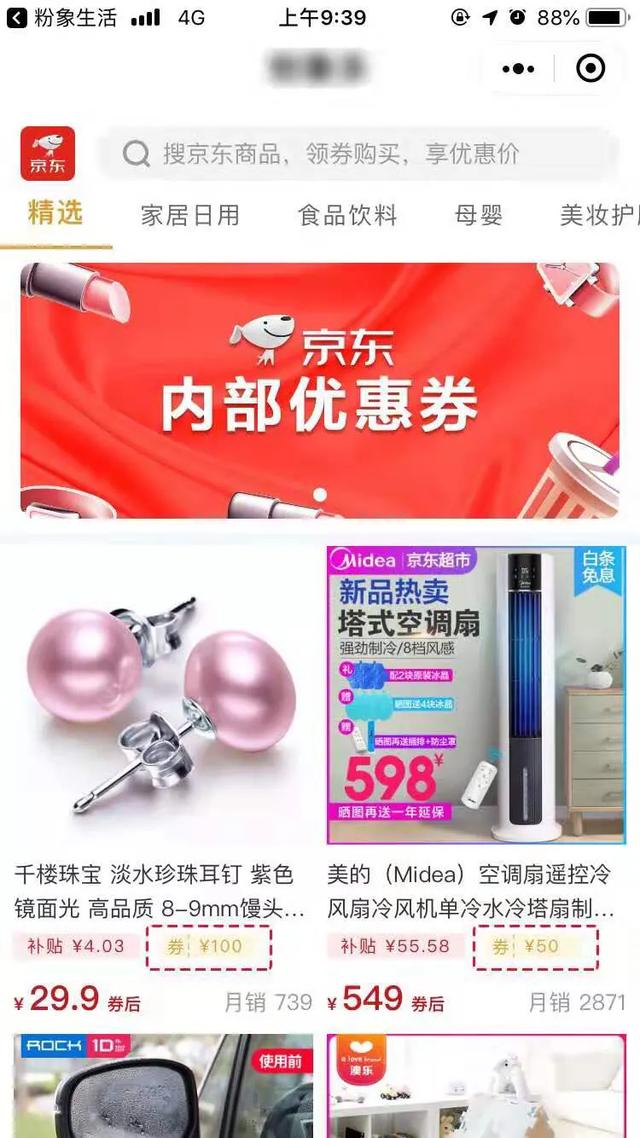Open the 母婴 category tab
The height and width of the screenshot is (1138, 640).
pyautogui.click(x=478, y=215)
